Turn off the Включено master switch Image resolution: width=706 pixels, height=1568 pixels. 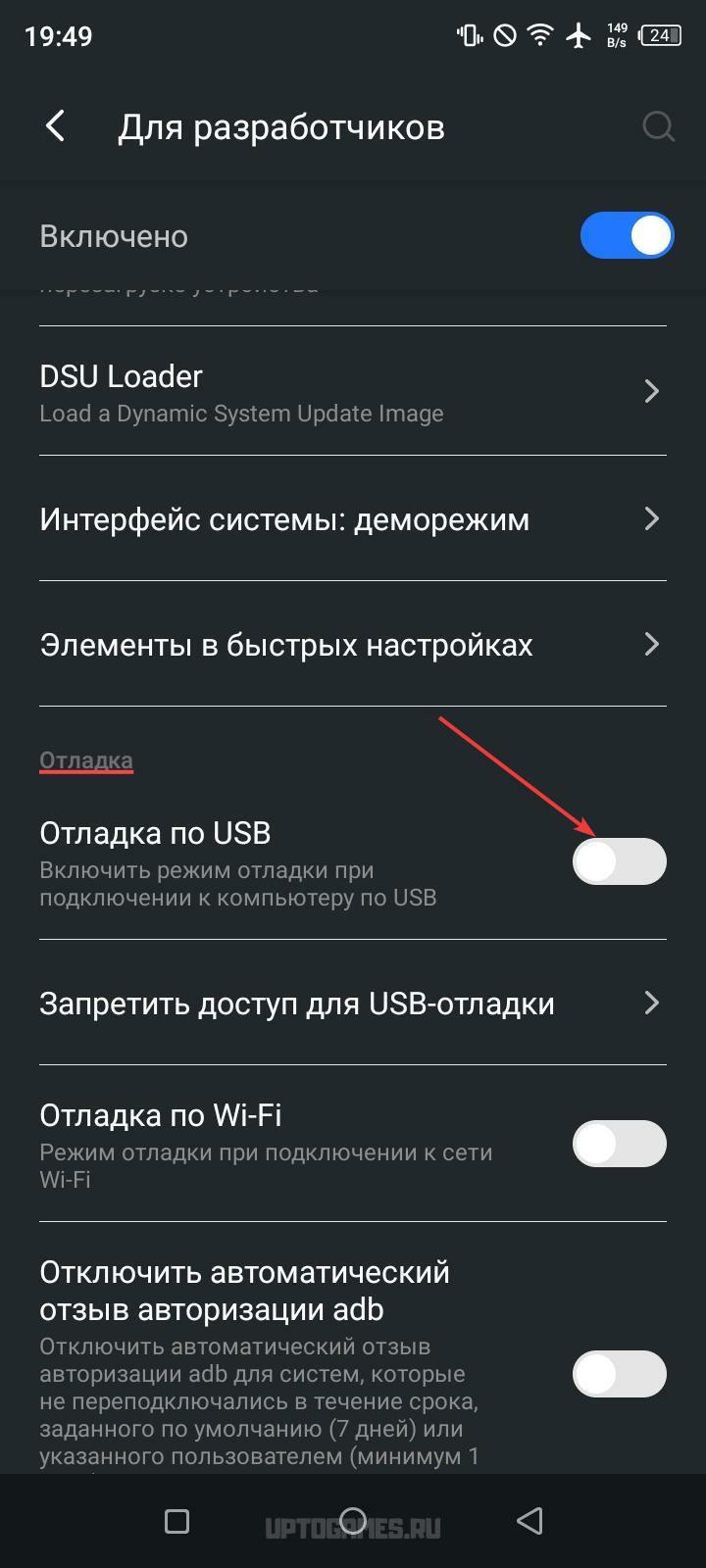[x=627, y=236]
